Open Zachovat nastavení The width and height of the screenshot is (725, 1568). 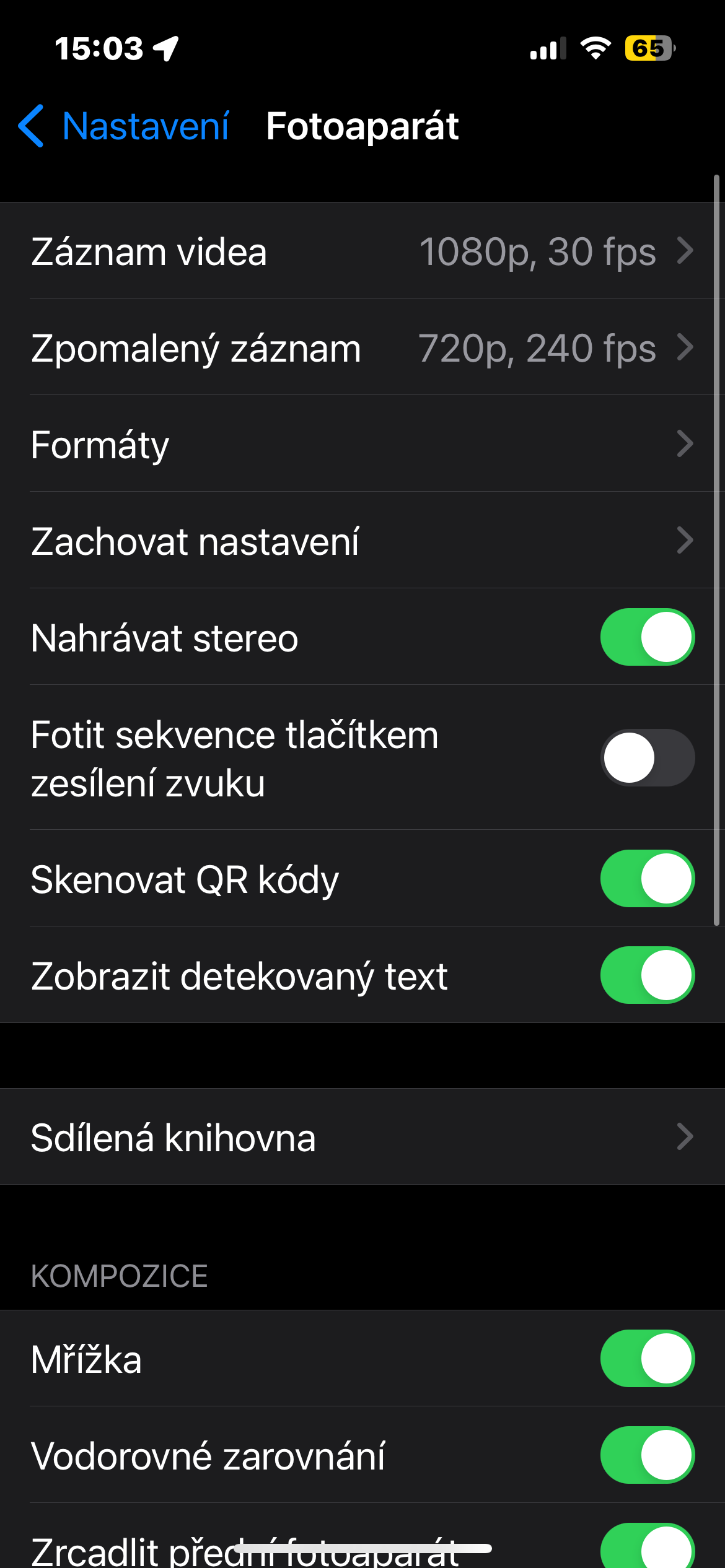click(362, 541)
